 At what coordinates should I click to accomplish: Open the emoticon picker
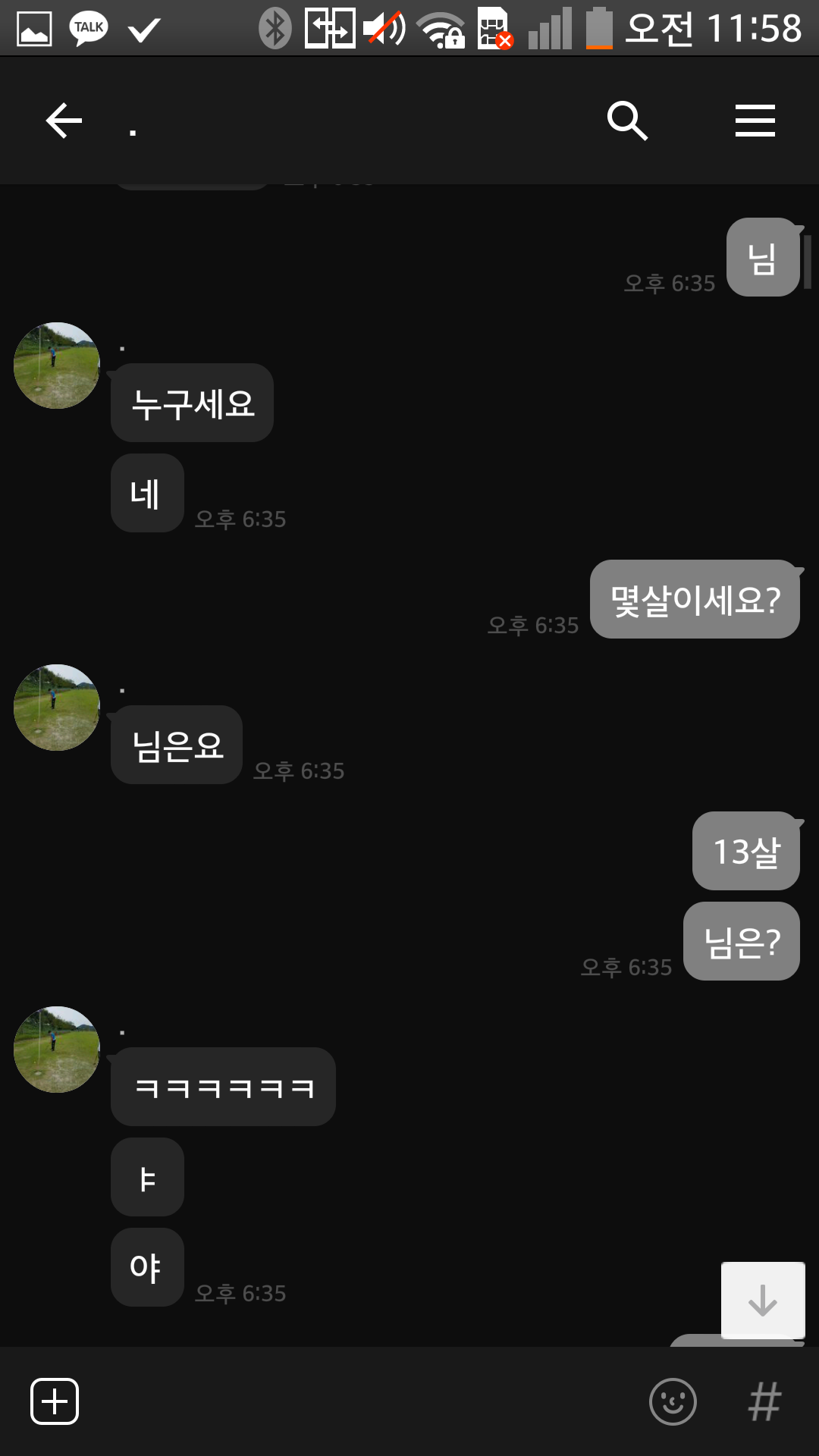coord(673,1401)
